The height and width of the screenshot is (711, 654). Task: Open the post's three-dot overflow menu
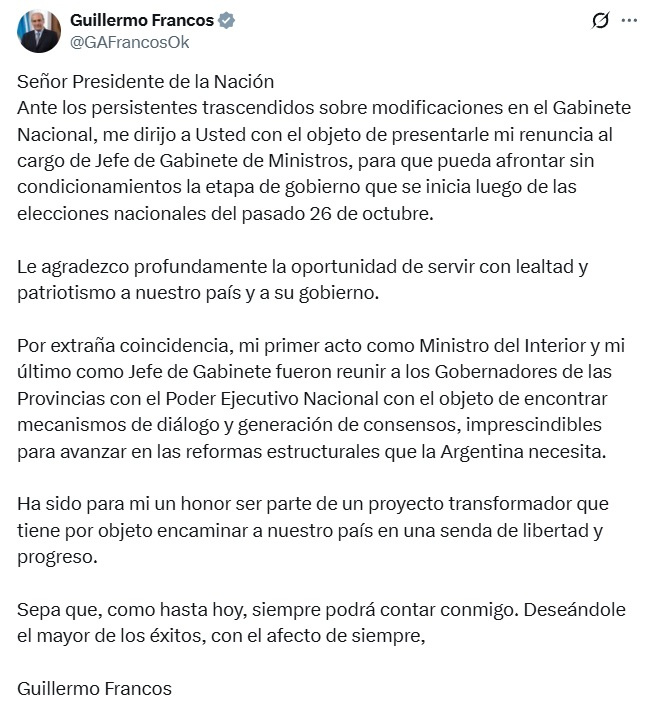click(x=629, y=21)
